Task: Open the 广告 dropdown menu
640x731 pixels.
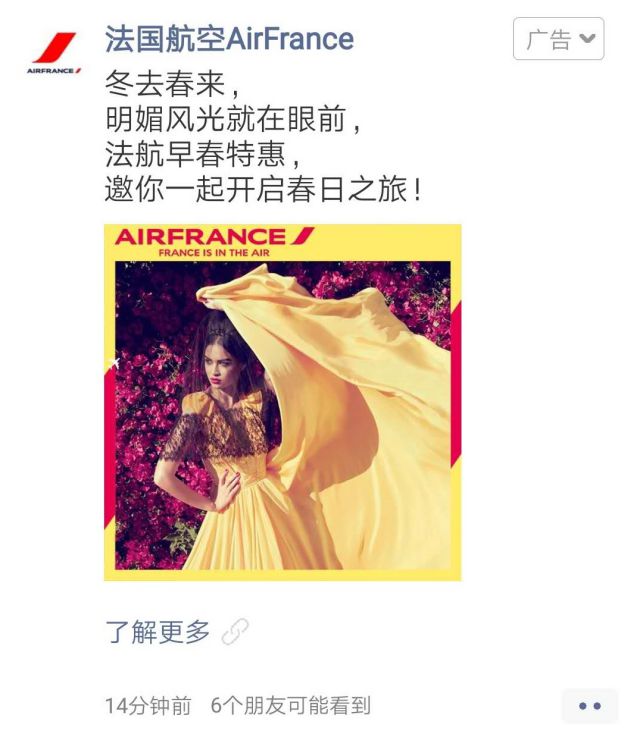Action: 558,39
